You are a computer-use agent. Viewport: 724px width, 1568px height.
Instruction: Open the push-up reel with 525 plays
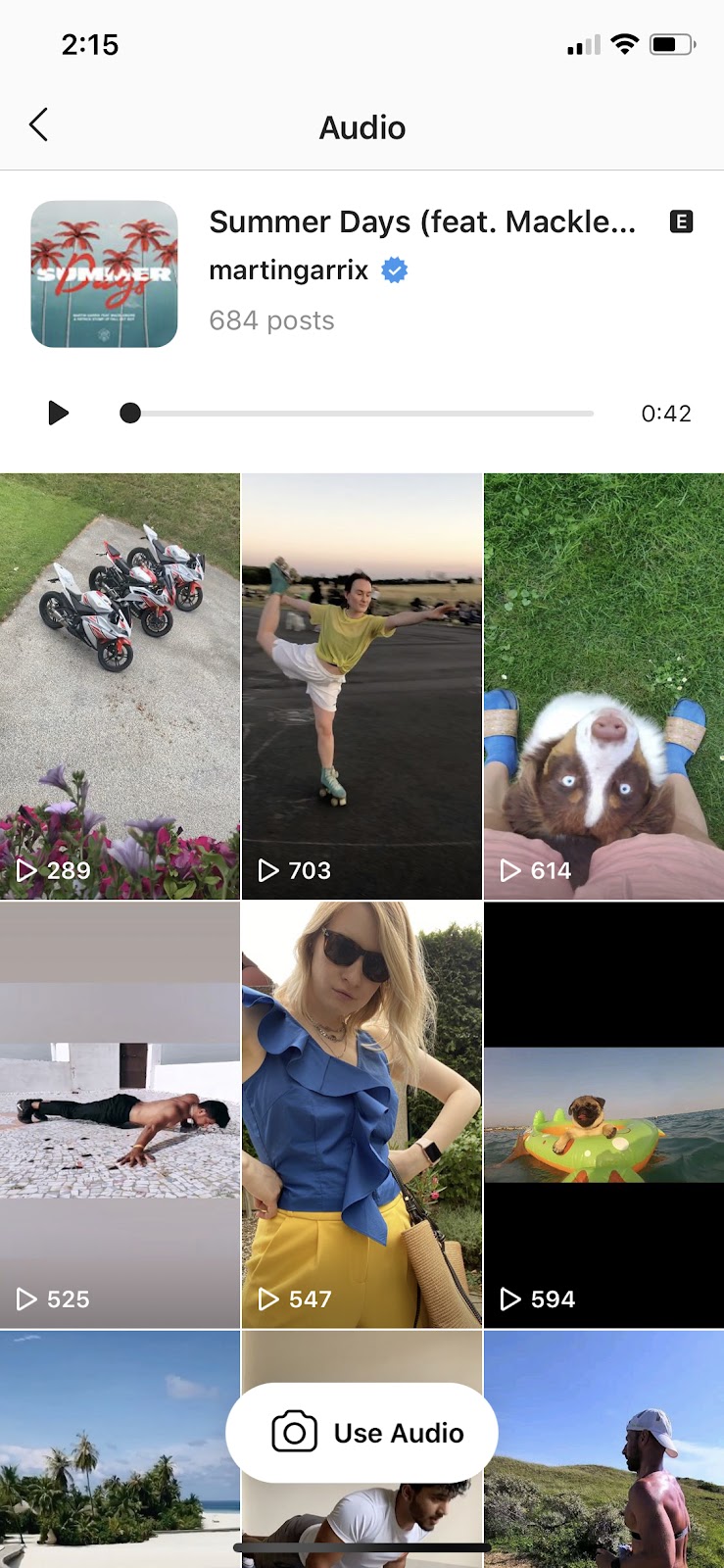tap(120, 1115)
